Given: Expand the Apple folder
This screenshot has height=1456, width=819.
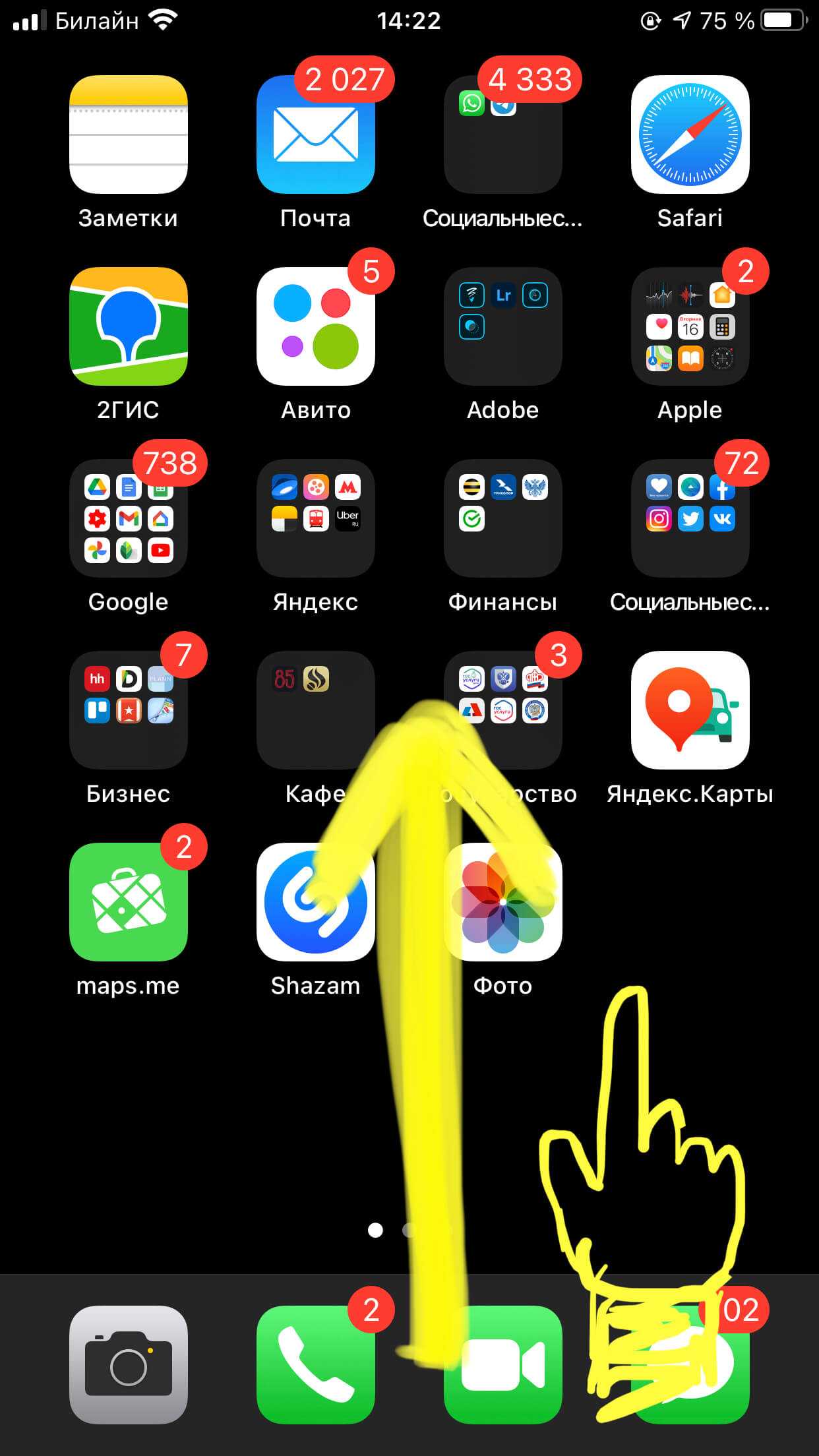Looking at the screenshot, I should click(x=690, y=326).
